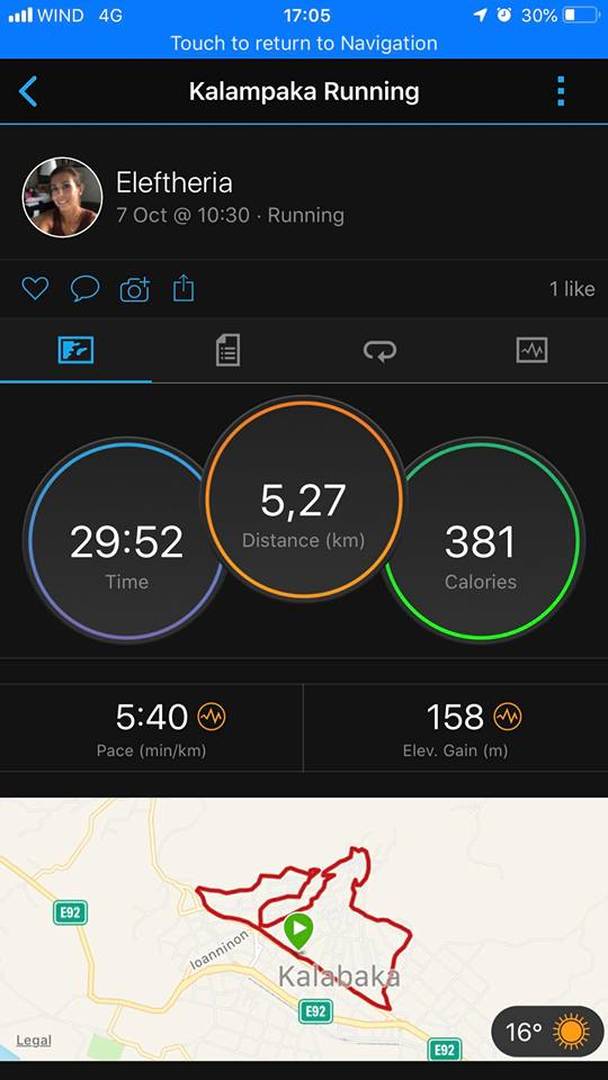Open the elevation gain chart icon
Viewport: 608px width, 1080px height.
click(x=508, y=717)
